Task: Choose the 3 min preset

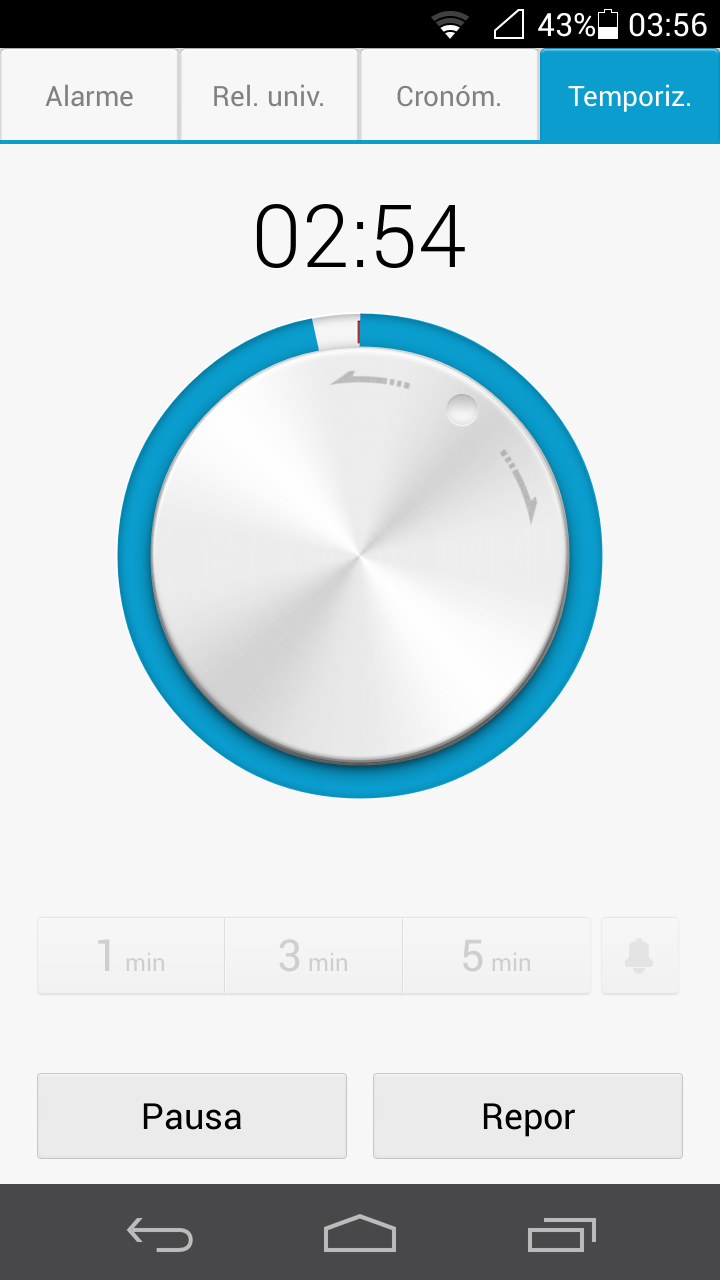Action: [x=313, y=956]
